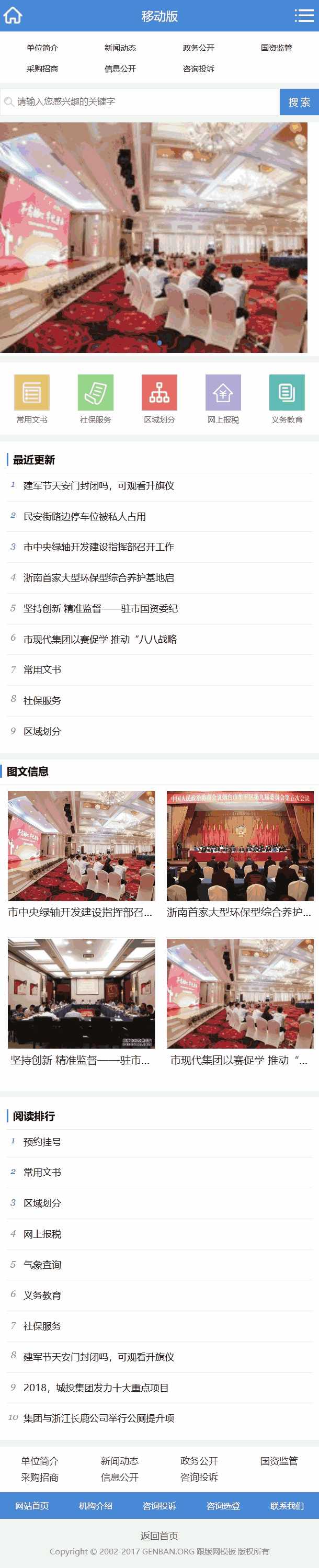
Task: Tap the 返回首页 link
Action: (160, 1536)
